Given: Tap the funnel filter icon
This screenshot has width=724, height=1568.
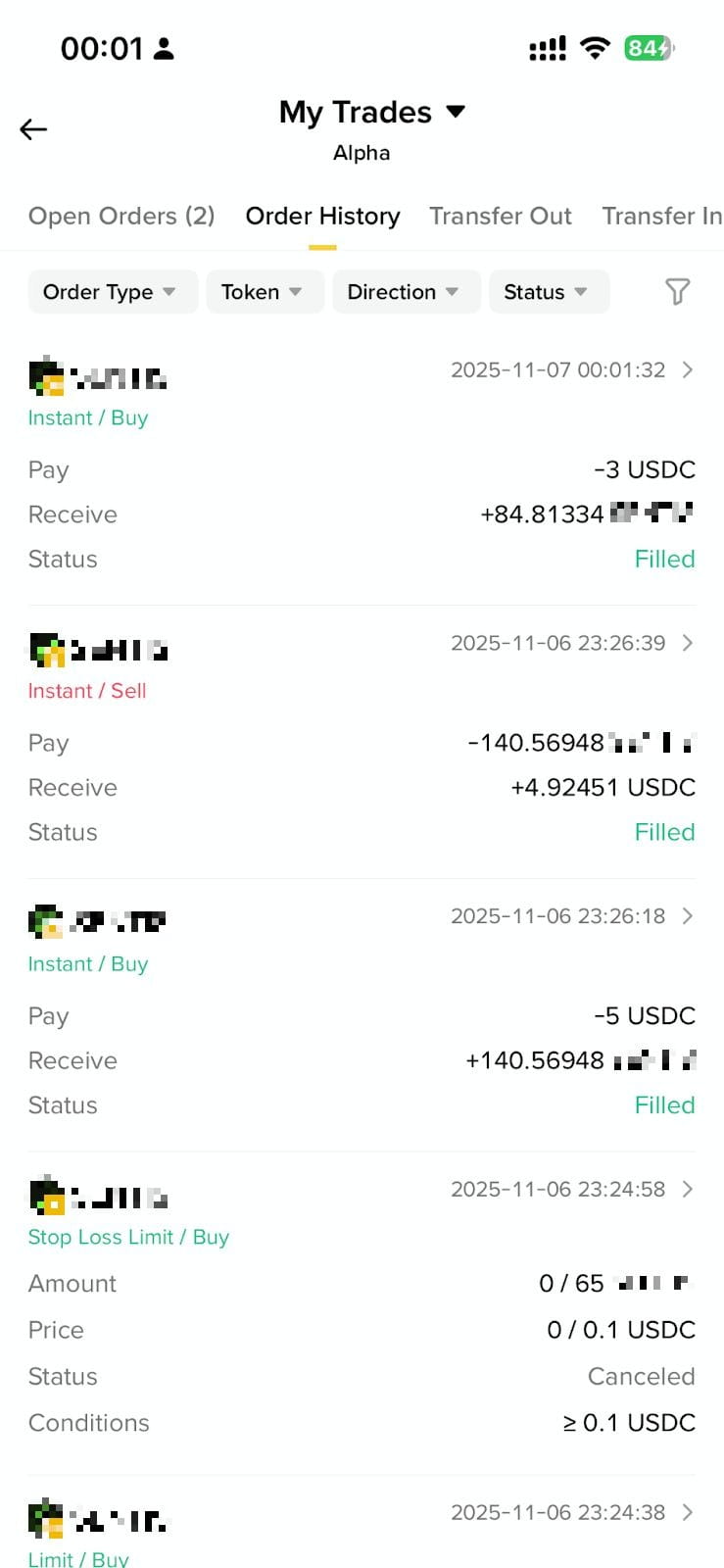Looking at the screenshot, I should [x=677, y=292].
